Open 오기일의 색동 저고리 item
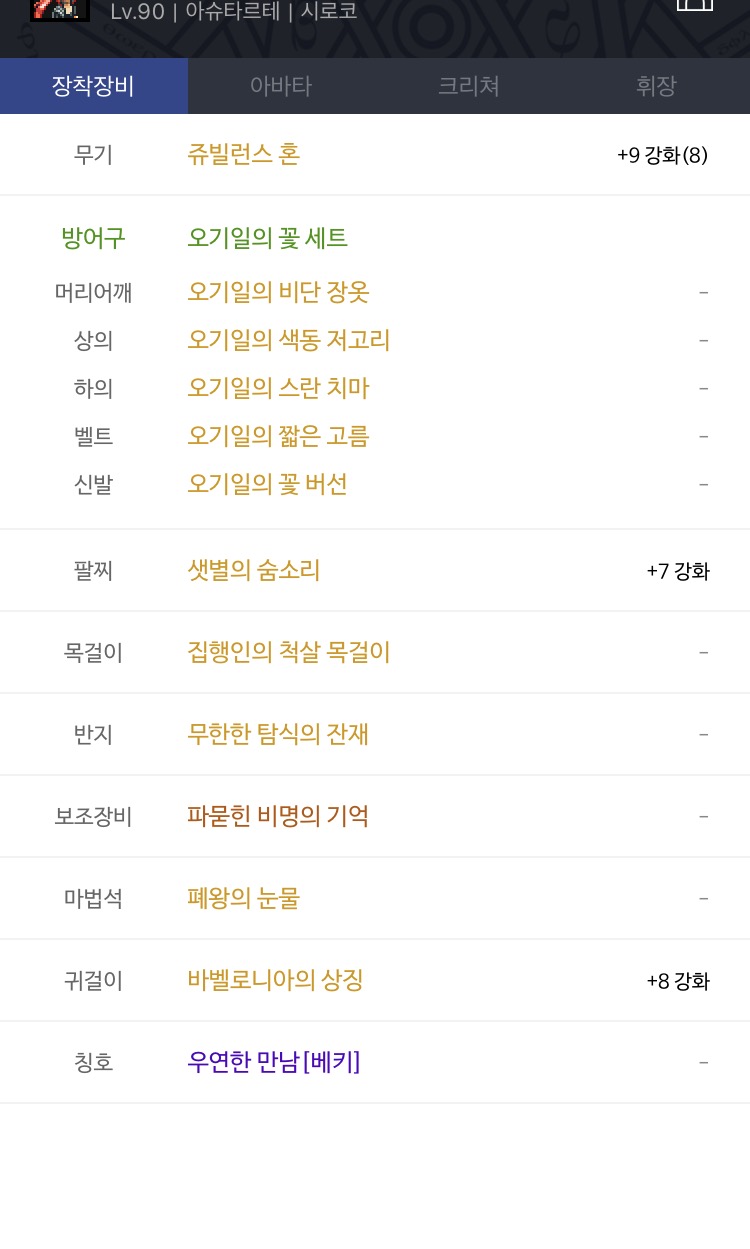The image size is (750, 1249). pyautogui.click(x=288, y=340)
